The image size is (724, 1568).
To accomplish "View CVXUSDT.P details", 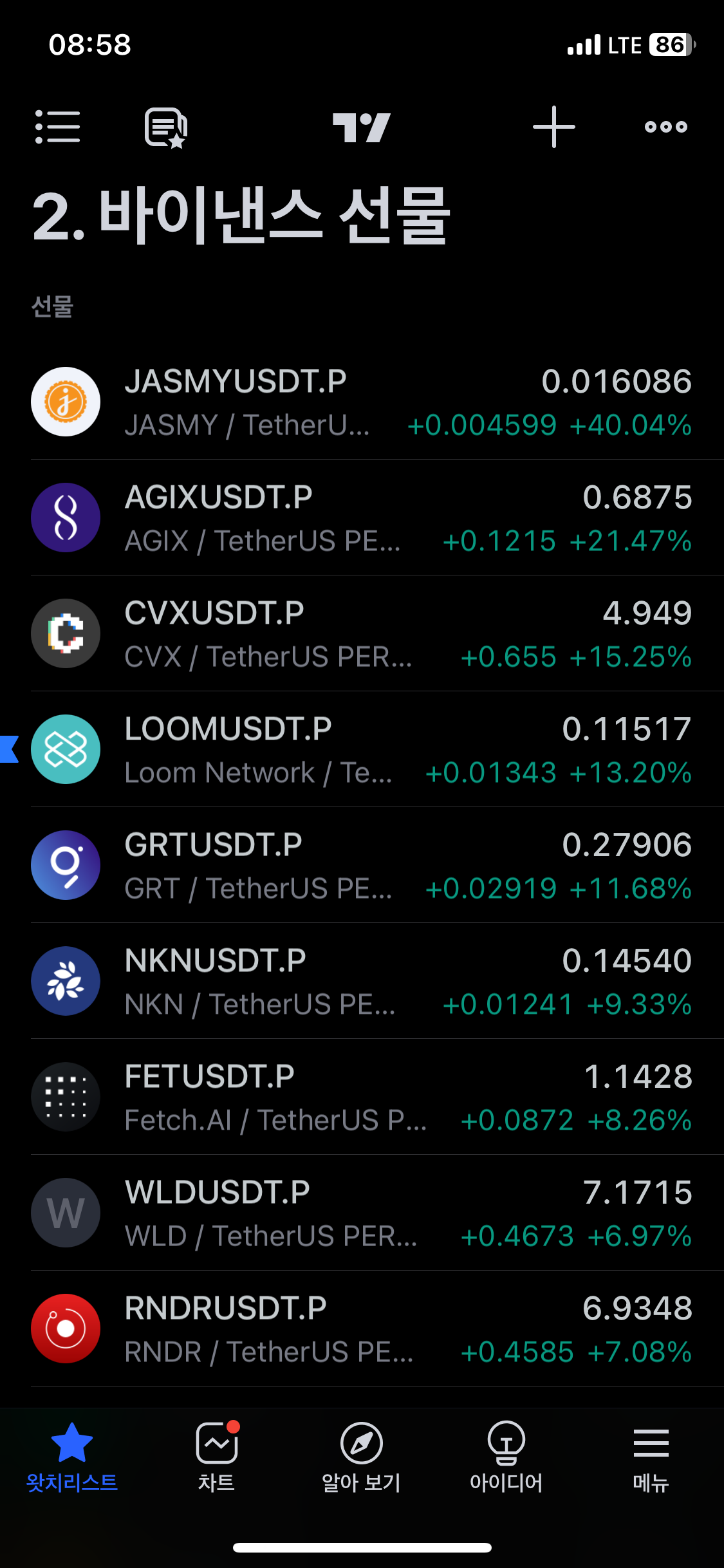I will [362, 634].
